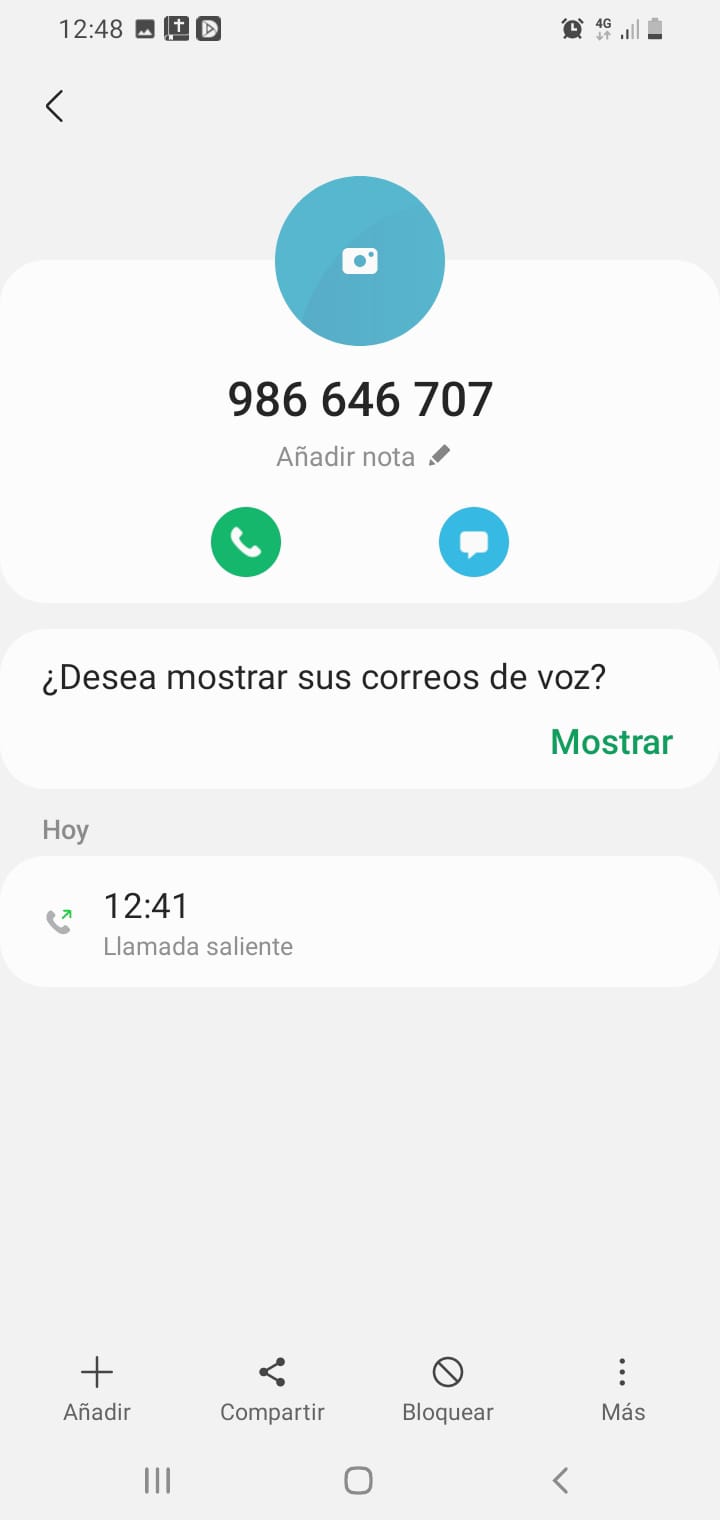Add a note with Añadir nota
Image resolution: width=720 pixels, height=1520 pixels.
[364, 456]
